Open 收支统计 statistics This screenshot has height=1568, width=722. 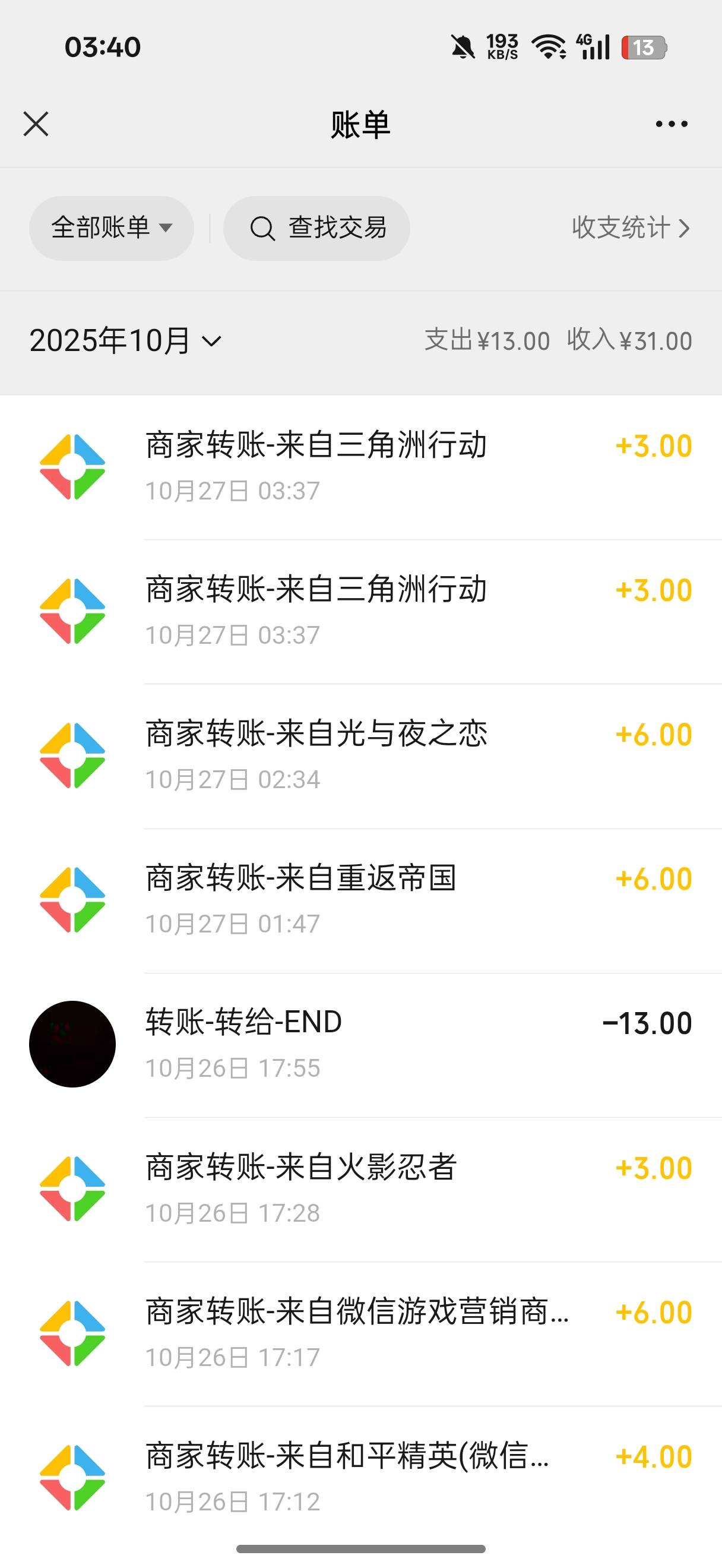coord(630,228)
